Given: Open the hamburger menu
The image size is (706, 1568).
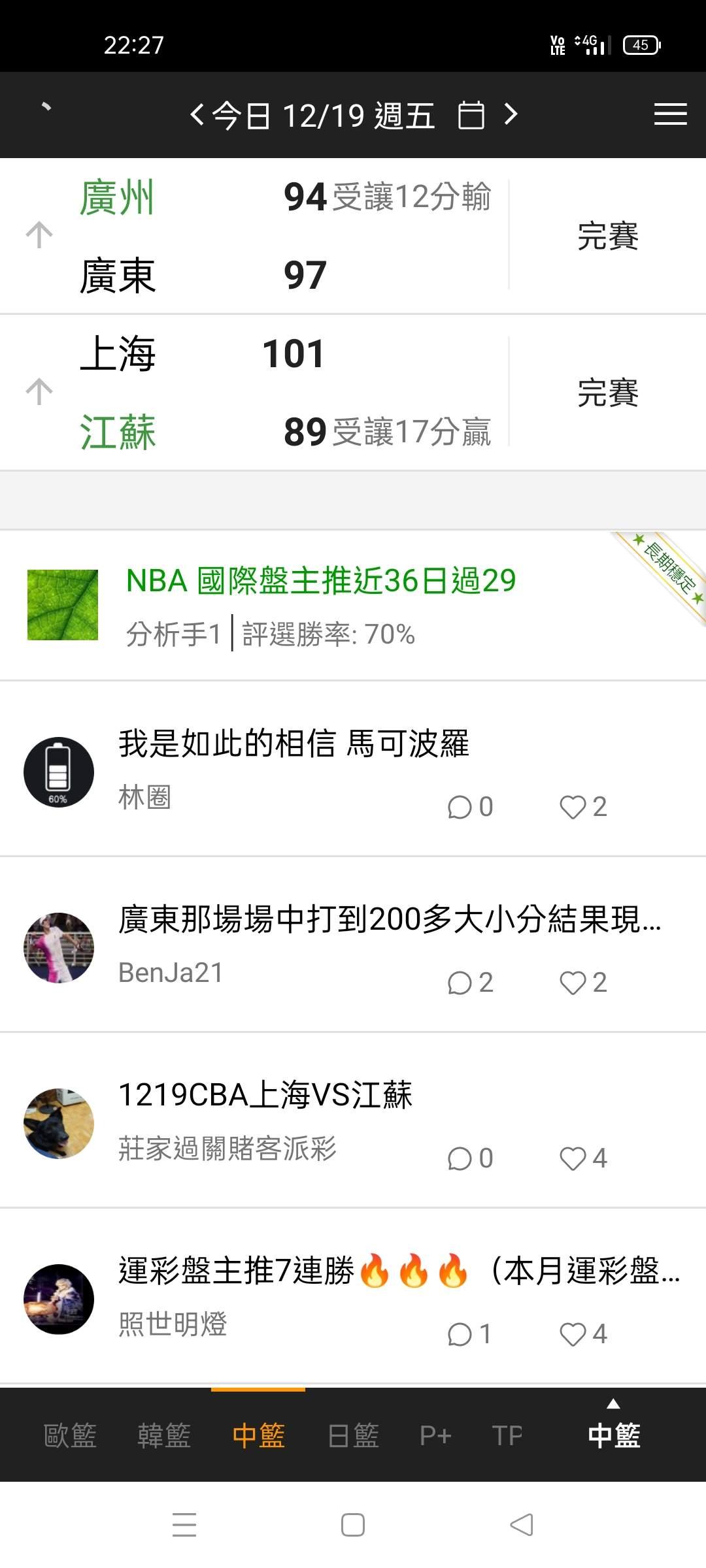Looking at the screenshot, I should point(670,115).
